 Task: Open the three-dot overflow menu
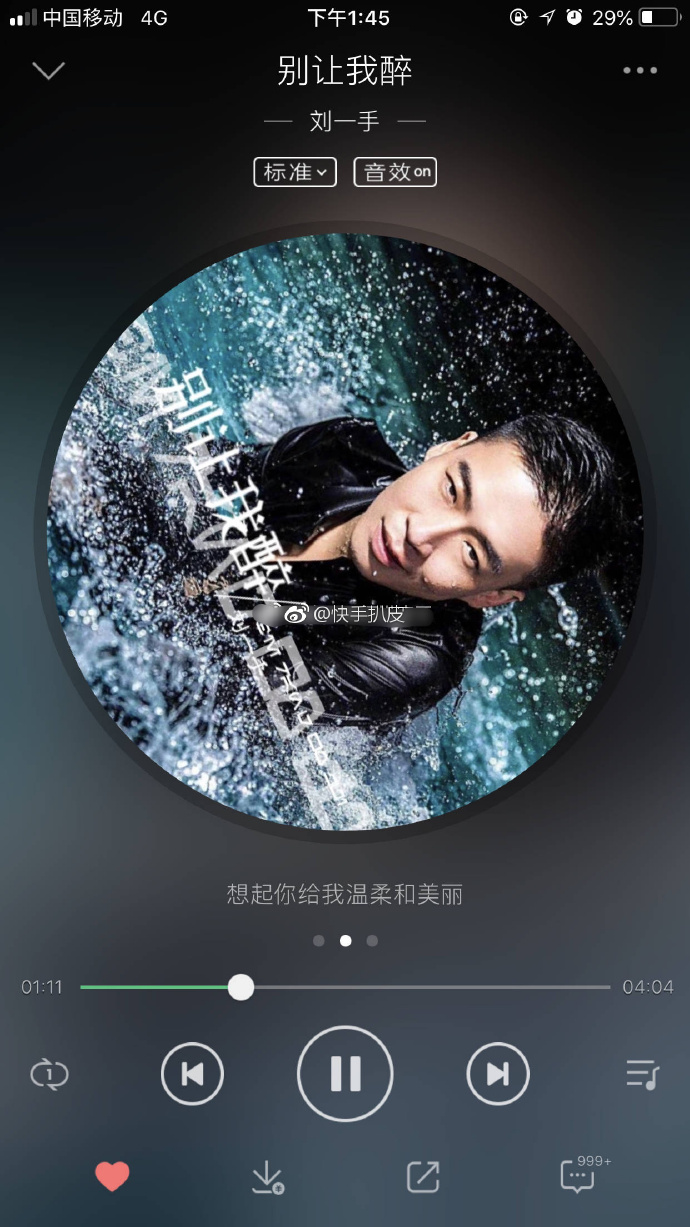click(640, 70)
